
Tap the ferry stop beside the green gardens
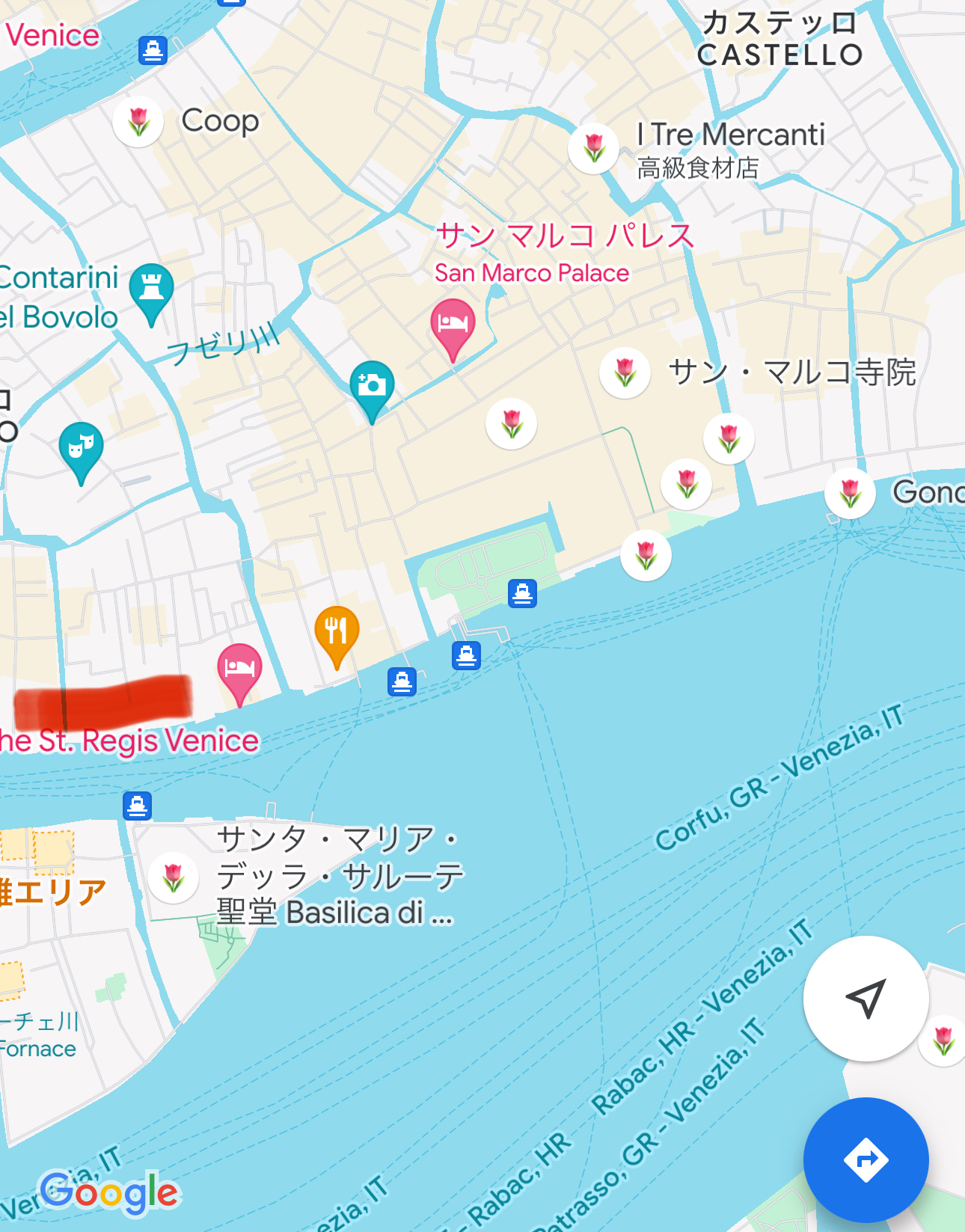(522, 593)
